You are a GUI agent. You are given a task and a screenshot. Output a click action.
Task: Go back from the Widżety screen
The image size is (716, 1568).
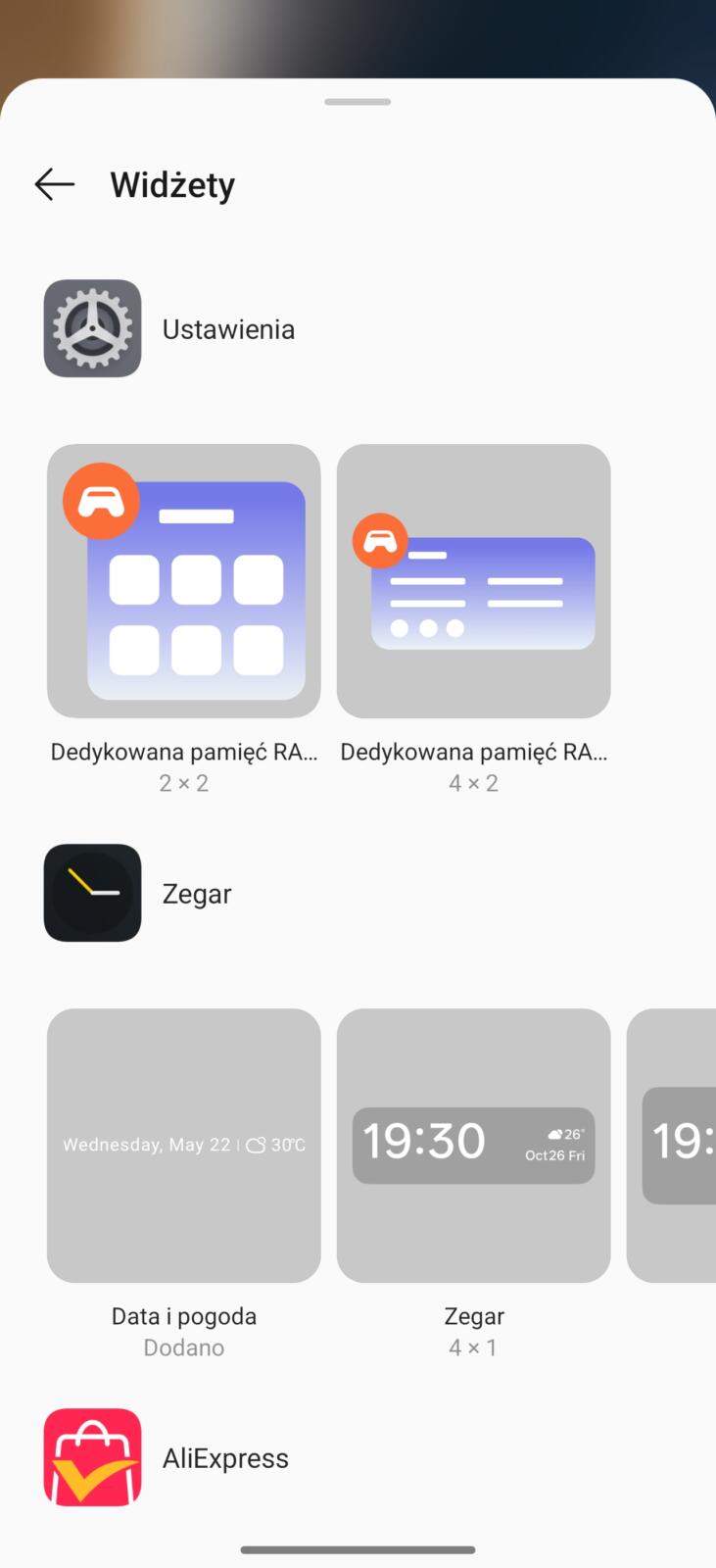[x=55, y=184]
